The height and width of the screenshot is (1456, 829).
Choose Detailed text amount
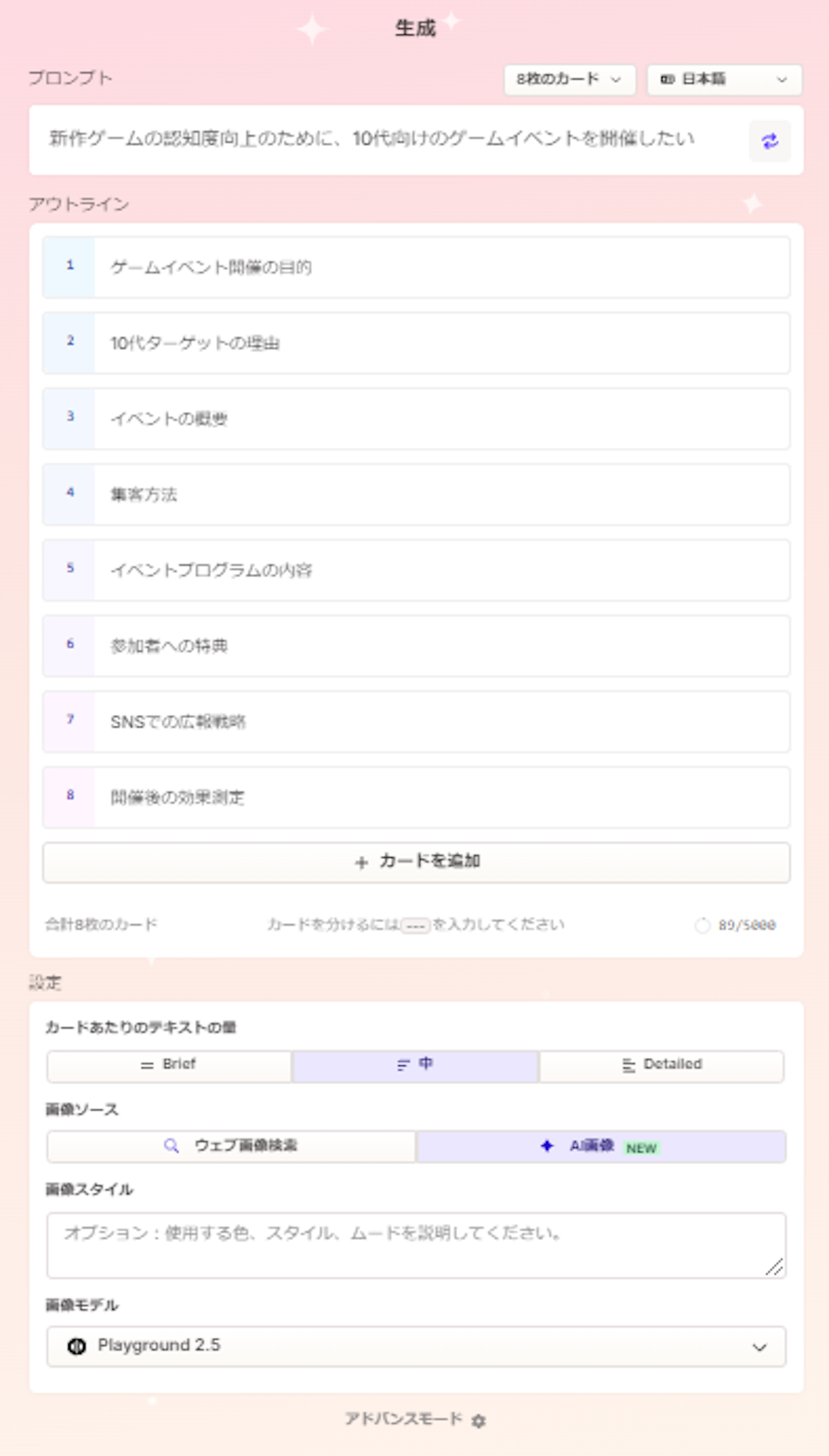click(x=662, y=1065)
